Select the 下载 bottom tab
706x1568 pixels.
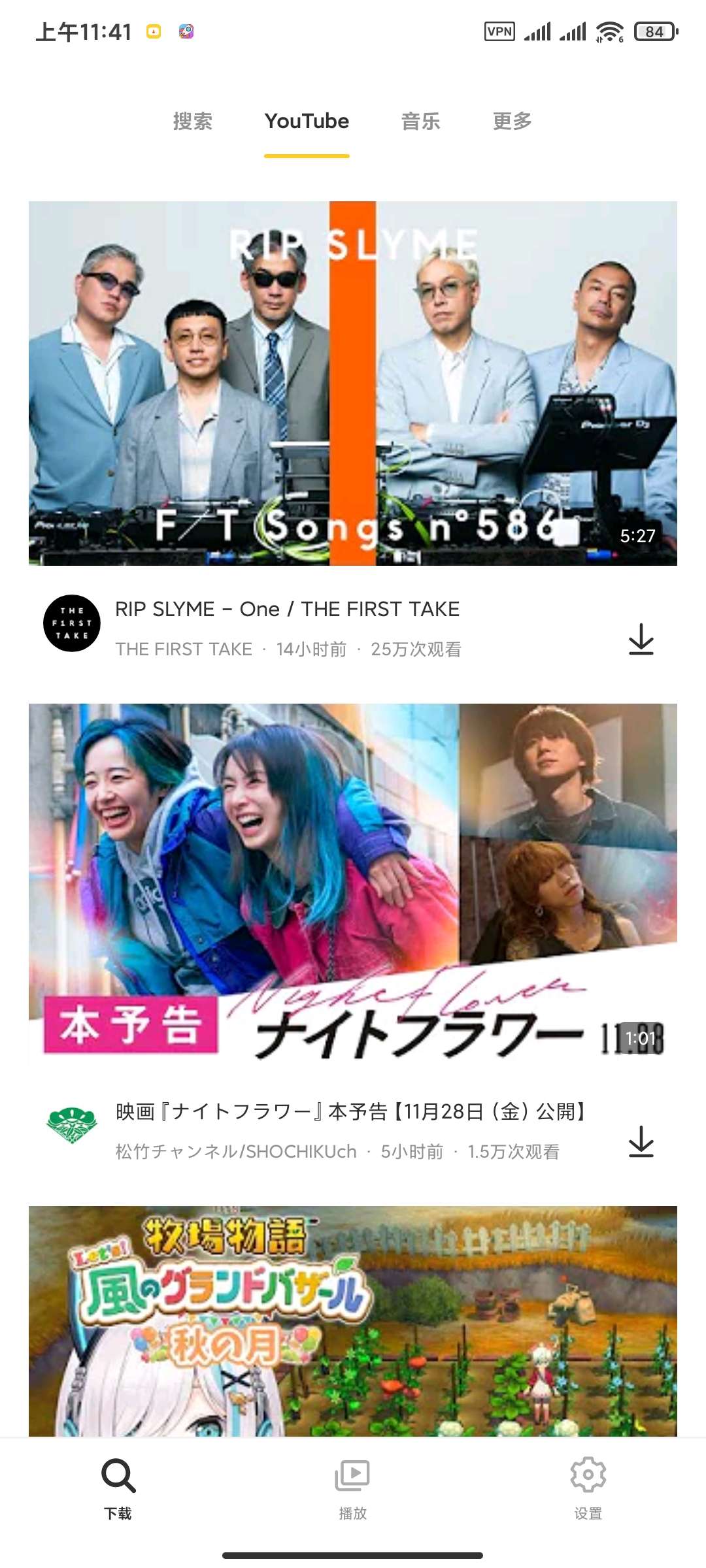[x=118, y=1486]
